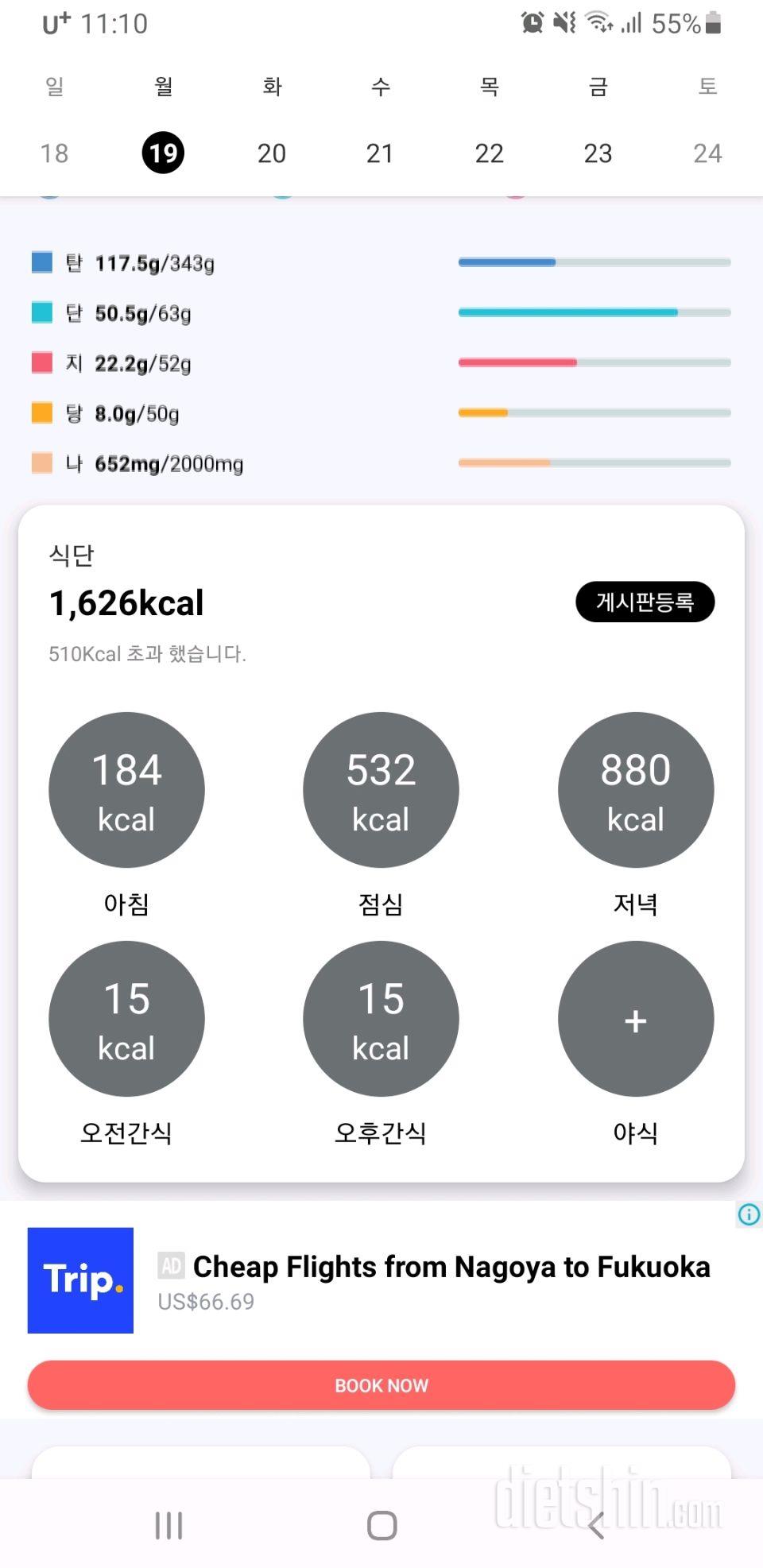Open the 아침 184 kcal meal
Screen dimensions: 763x1568
pyautogui.click(x=126, y=790)
